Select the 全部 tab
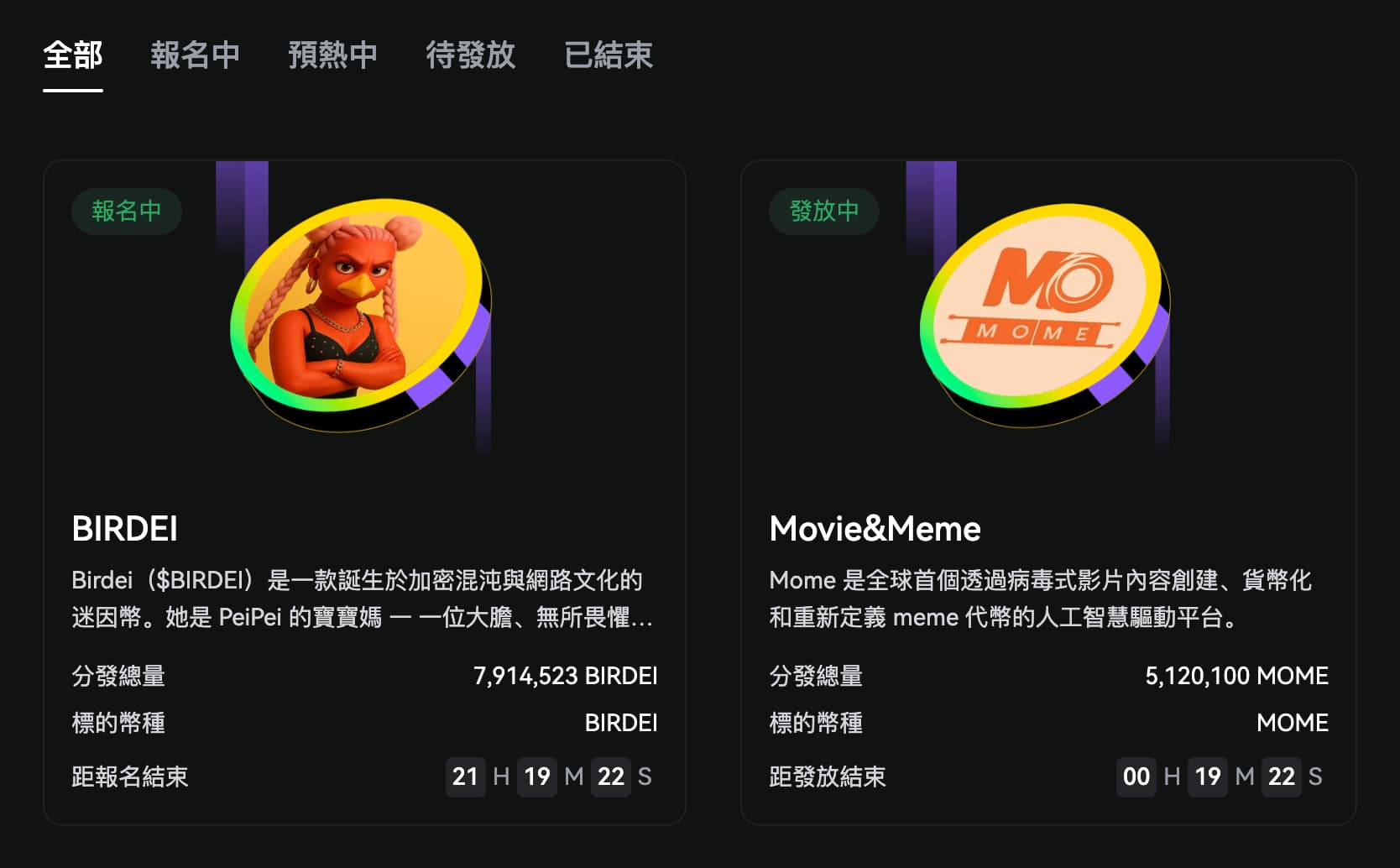 point(73,55)
